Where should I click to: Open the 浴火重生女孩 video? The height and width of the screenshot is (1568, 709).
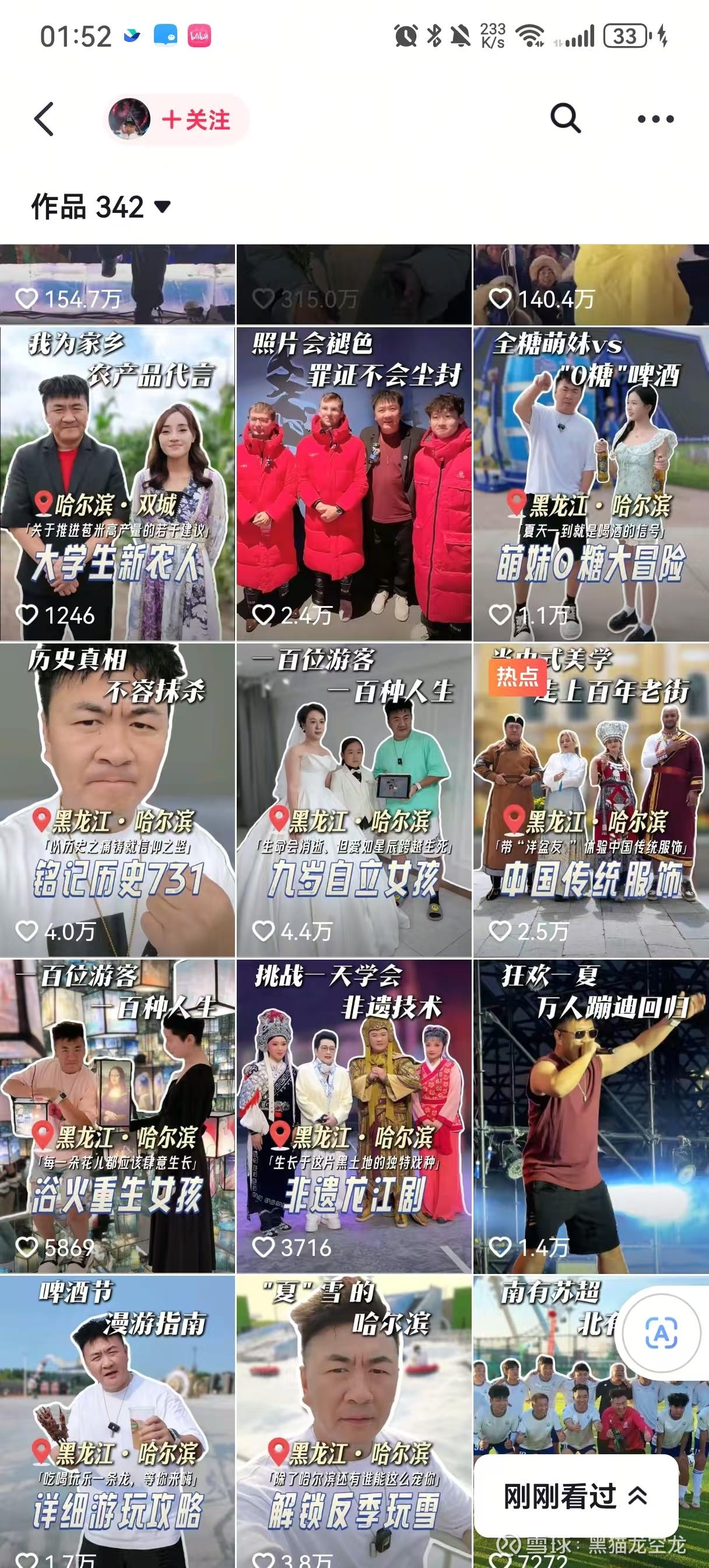pos(117,1116)
